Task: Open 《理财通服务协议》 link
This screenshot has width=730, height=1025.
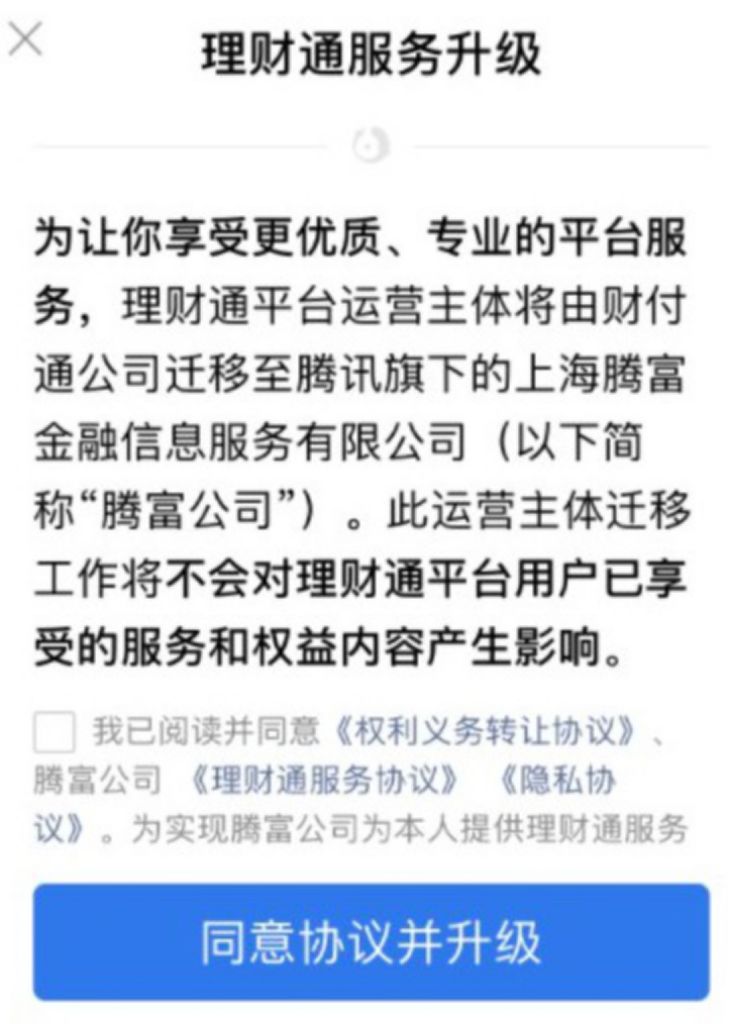Action: point(324,780)
